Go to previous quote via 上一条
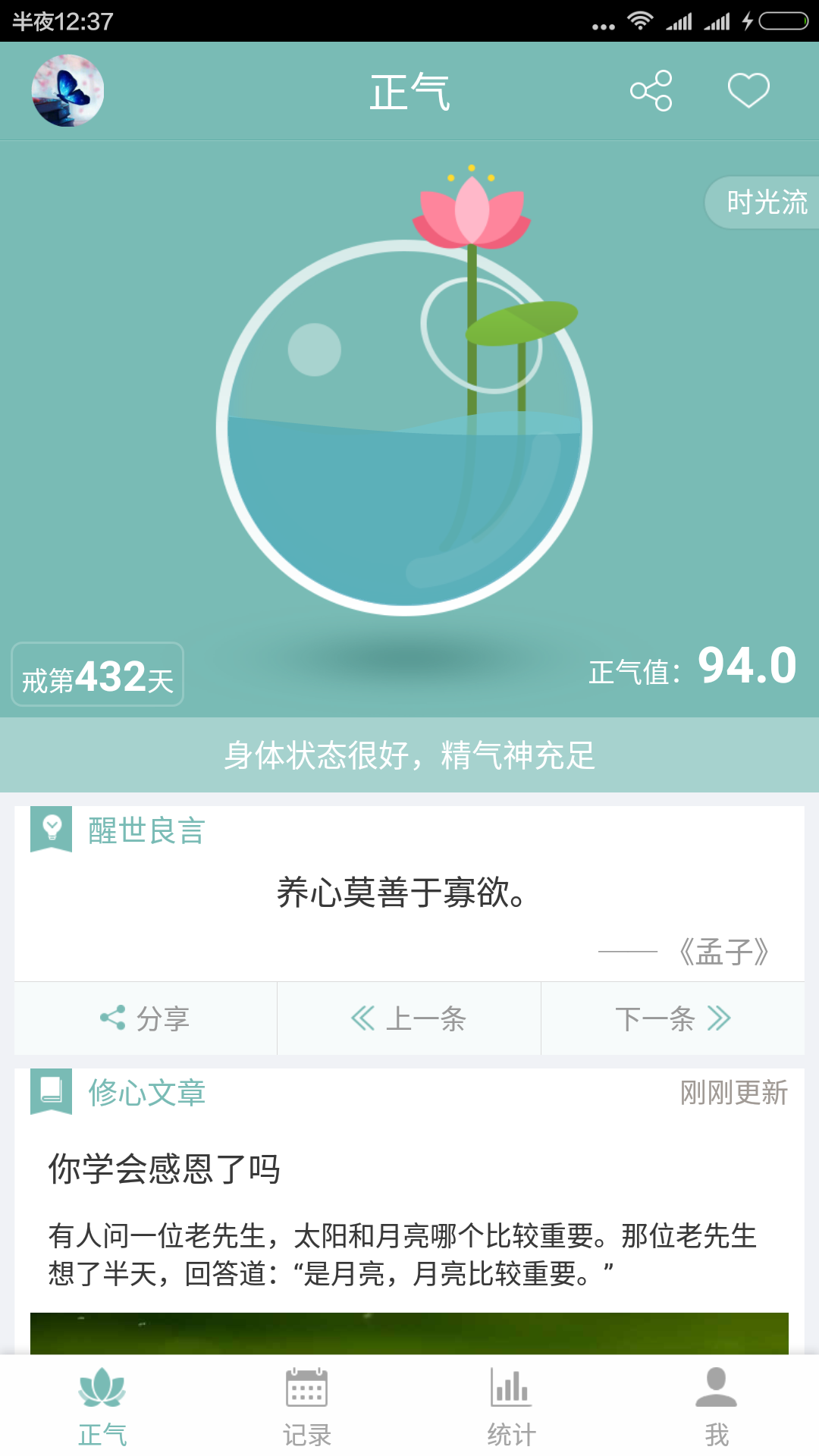Image resolution: width=819 pixels, height=1456 pixels. pos(409,1019)
